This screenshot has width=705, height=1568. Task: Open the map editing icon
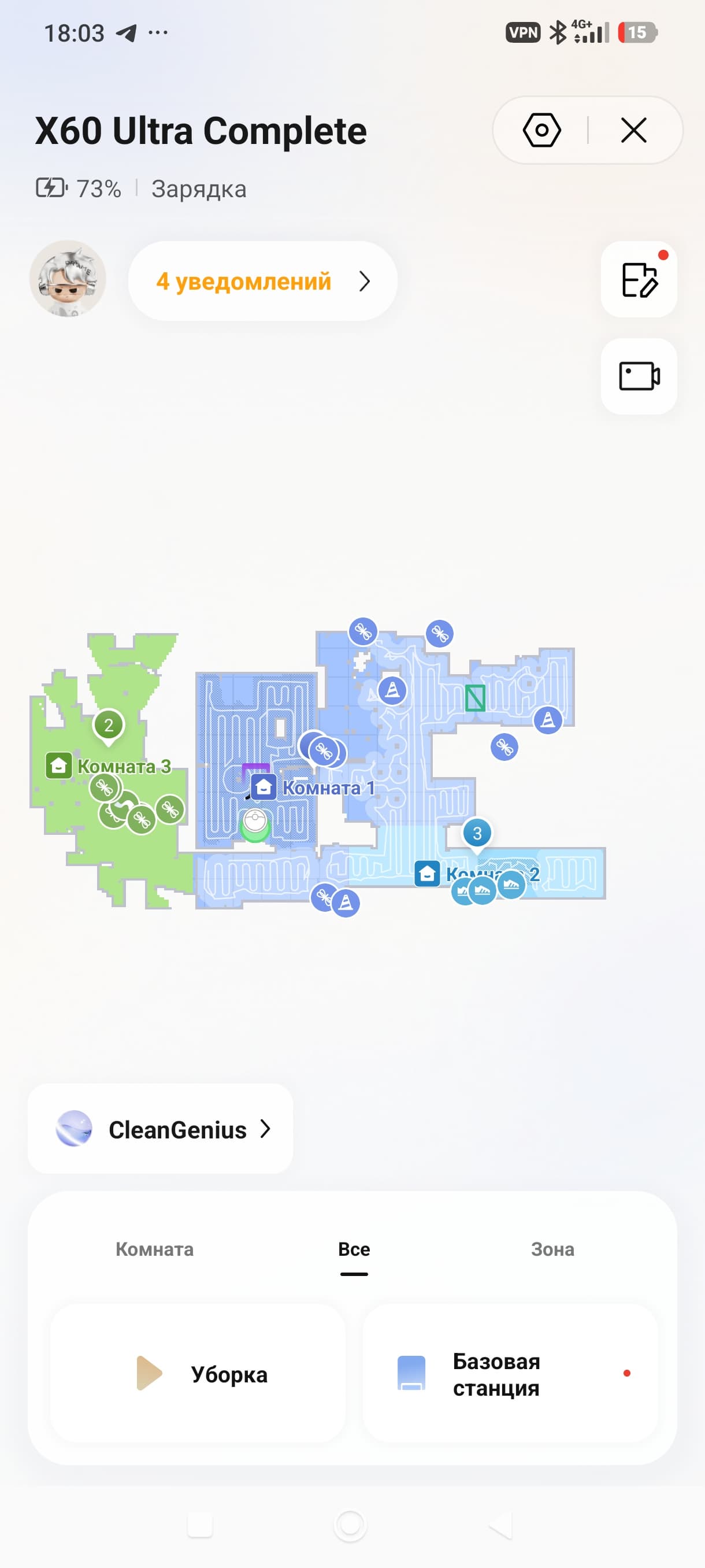(x=639, y=280)
